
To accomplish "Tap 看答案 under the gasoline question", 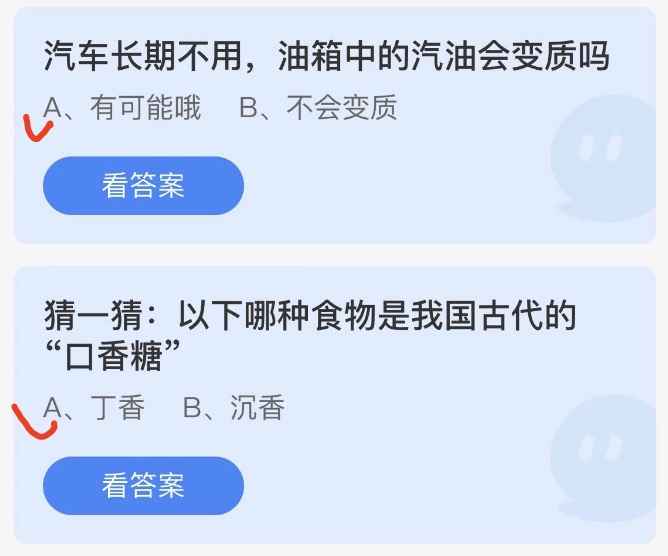I will pos(143,185).
